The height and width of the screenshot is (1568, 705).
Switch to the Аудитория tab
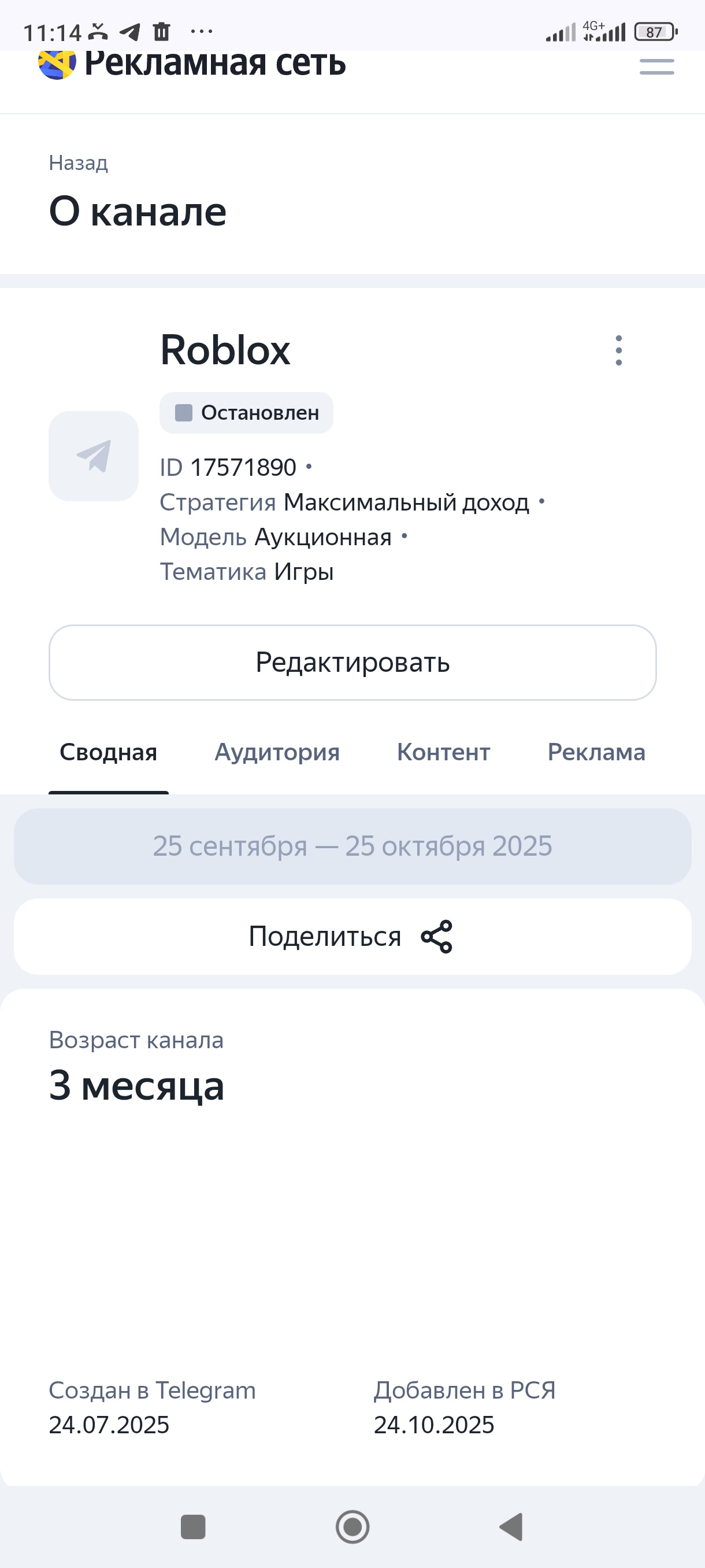(277, 752)
